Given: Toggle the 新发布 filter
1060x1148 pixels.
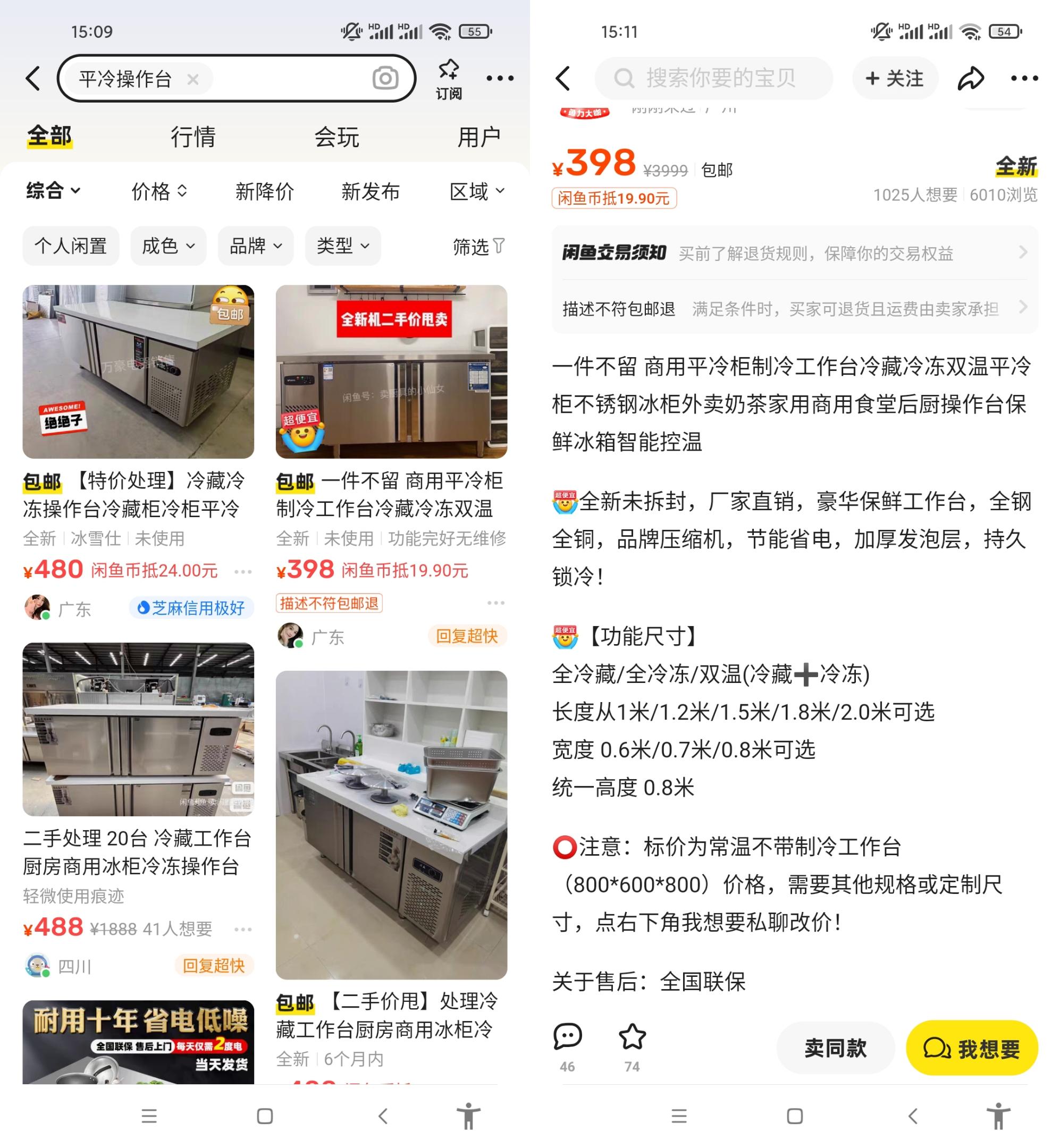Looking at the screenshot, I should tap(370, 192).
